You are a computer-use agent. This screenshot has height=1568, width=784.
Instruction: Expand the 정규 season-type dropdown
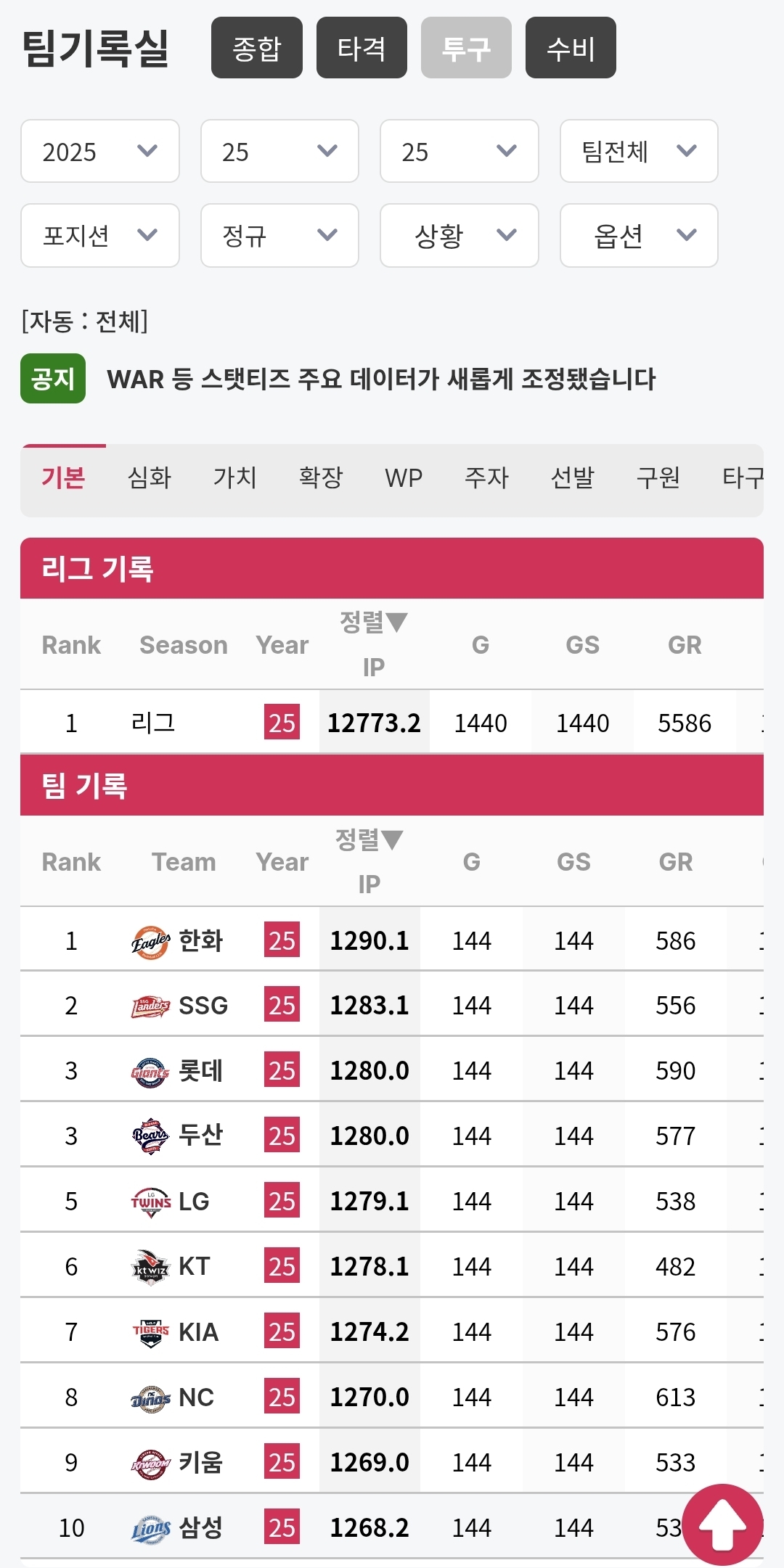(x=279, y=235)
